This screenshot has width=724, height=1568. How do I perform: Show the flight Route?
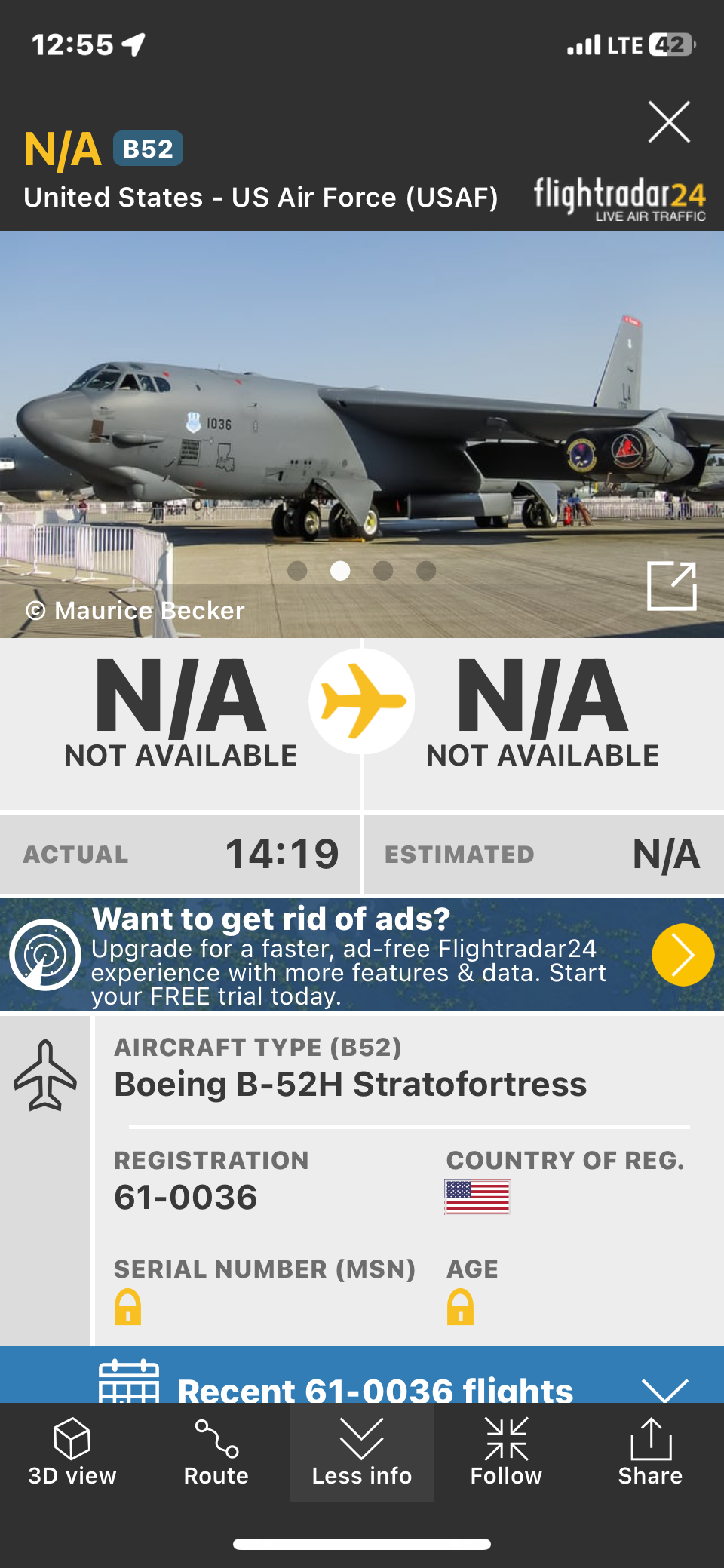pyautogui.click(x=216, y=1451)
